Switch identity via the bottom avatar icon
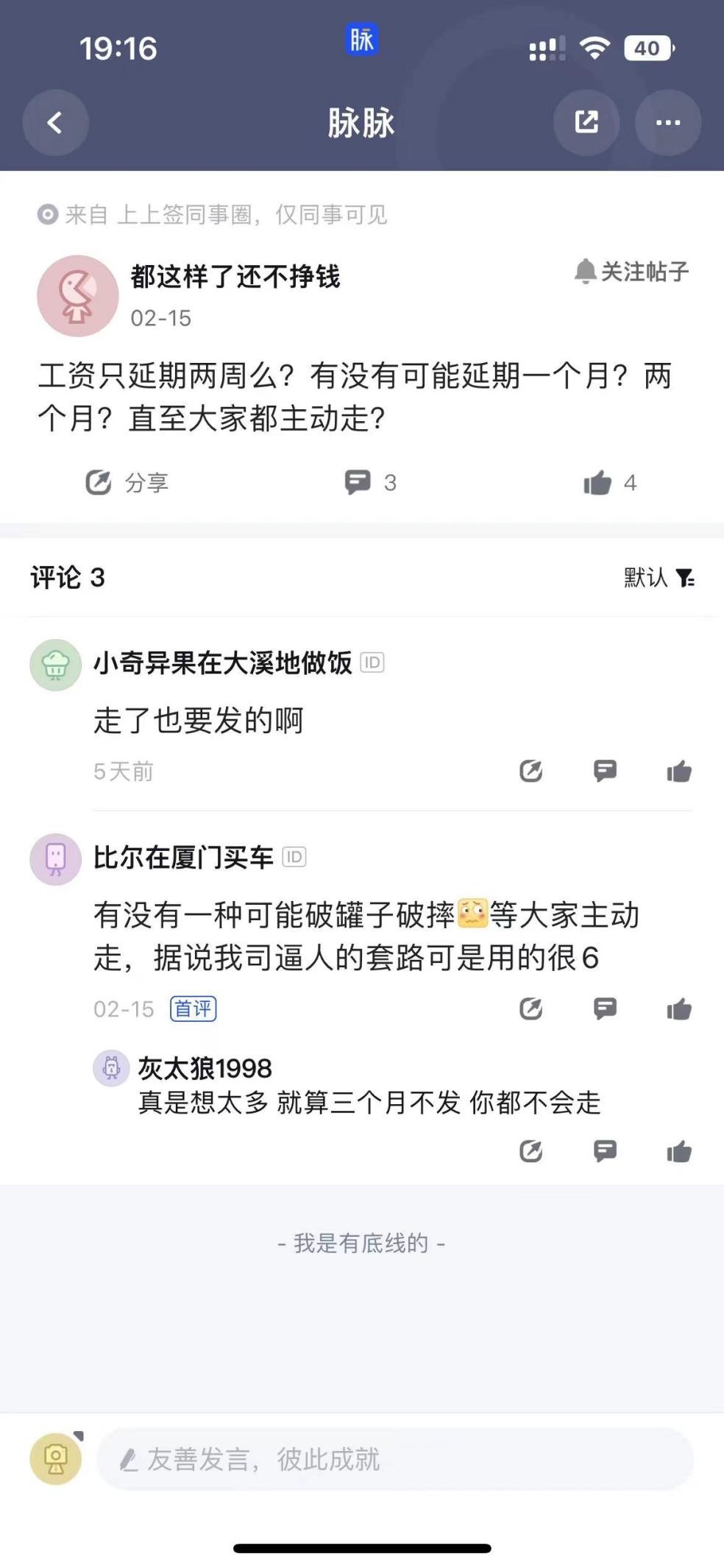Screen dimensions: 724x1568 tap(56, 1458)
